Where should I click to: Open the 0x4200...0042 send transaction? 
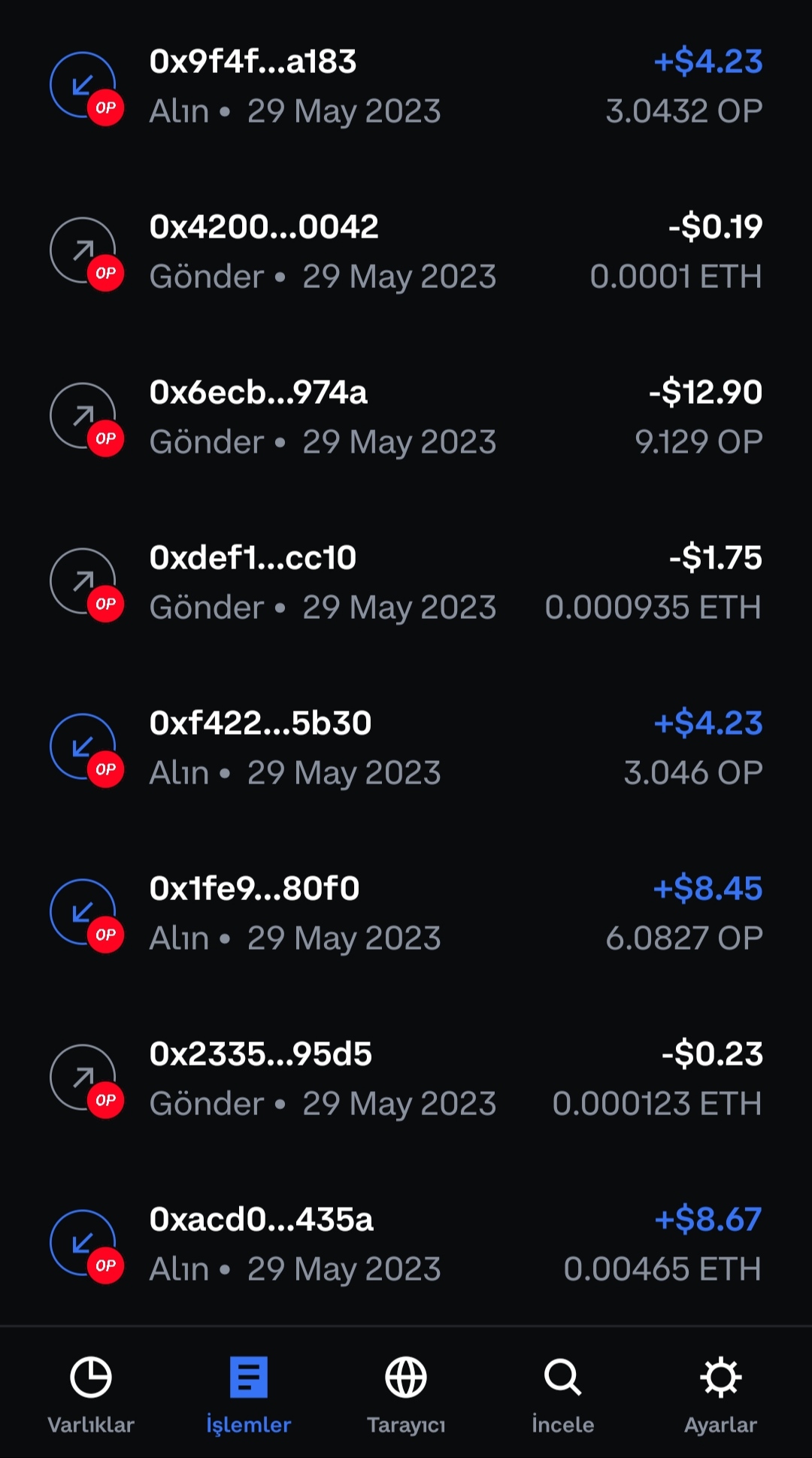point(406,252)
